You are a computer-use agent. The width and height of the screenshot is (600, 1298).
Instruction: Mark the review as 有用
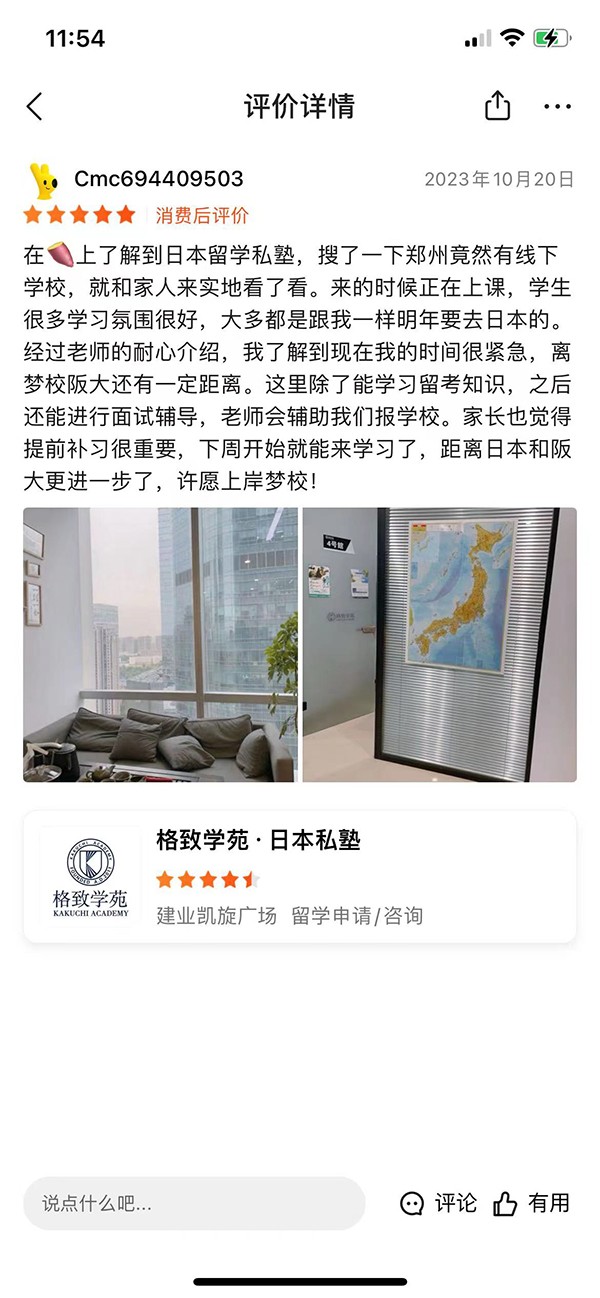(531, 1203)
